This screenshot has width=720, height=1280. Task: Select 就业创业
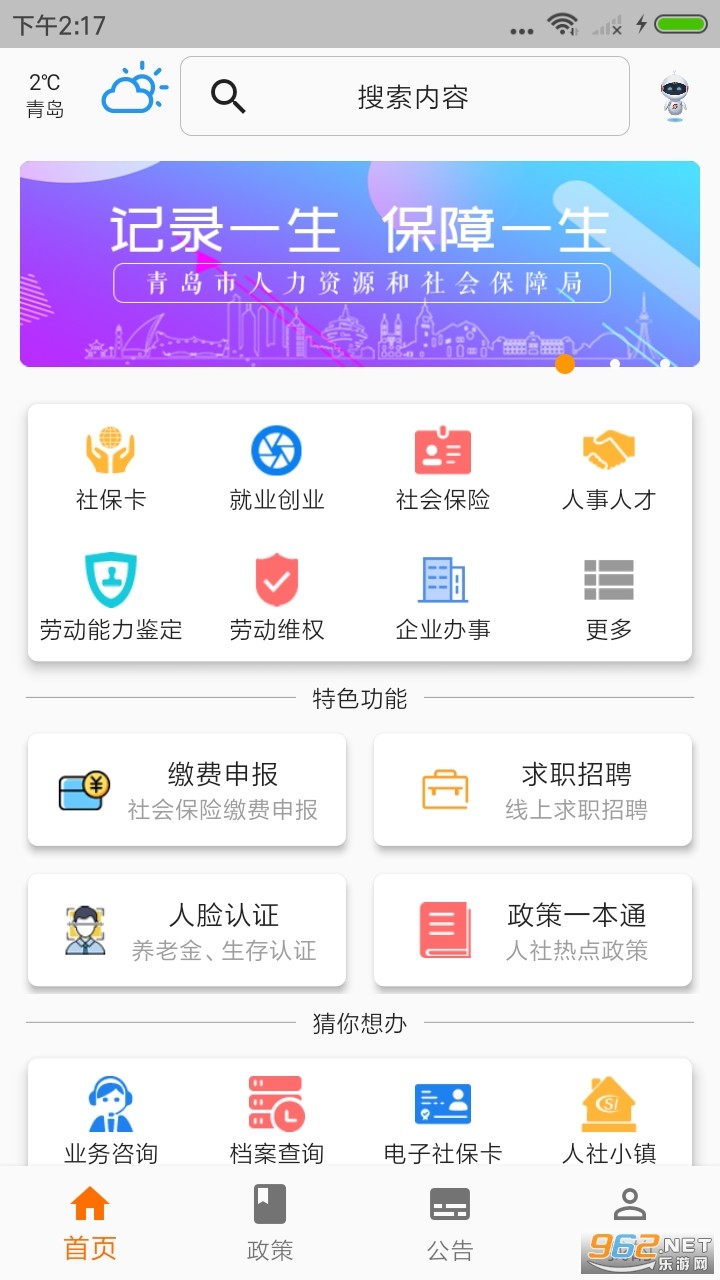click(x=276, y=469)
